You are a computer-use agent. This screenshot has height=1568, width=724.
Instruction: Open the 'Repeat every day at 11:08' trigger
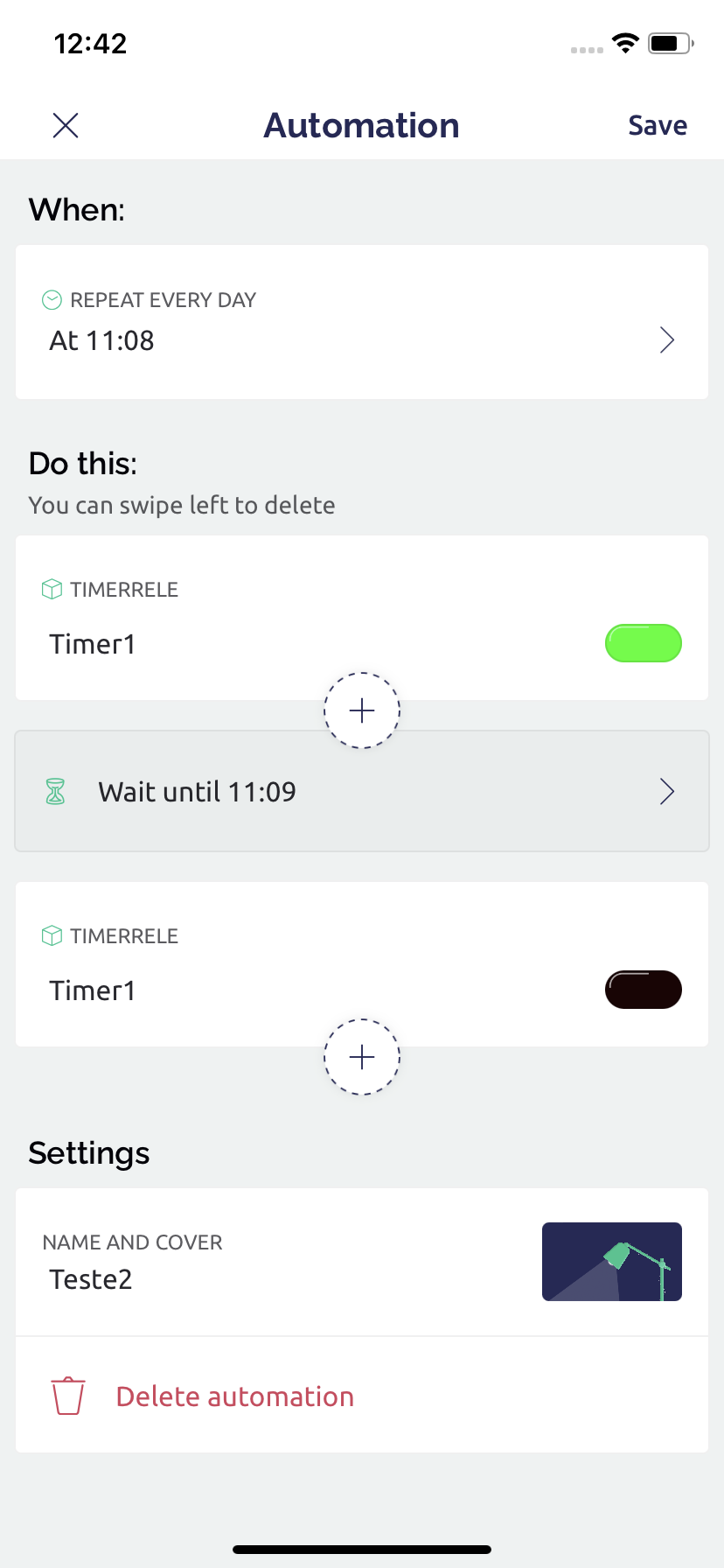362,322
